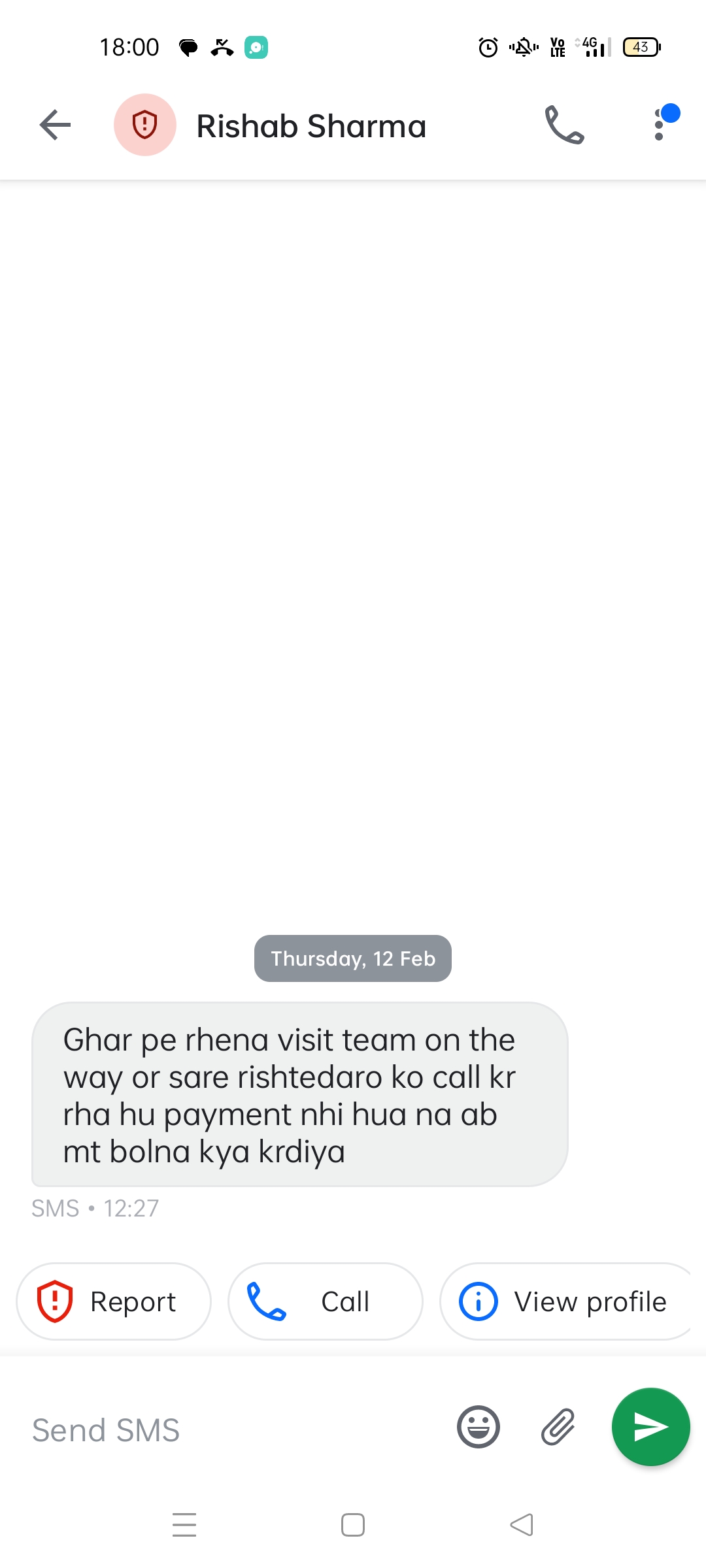Viewport: 706px width, 1568px height.
Task: View profile of the sender
Action: pyautogui.click(x=566, y=1301)
